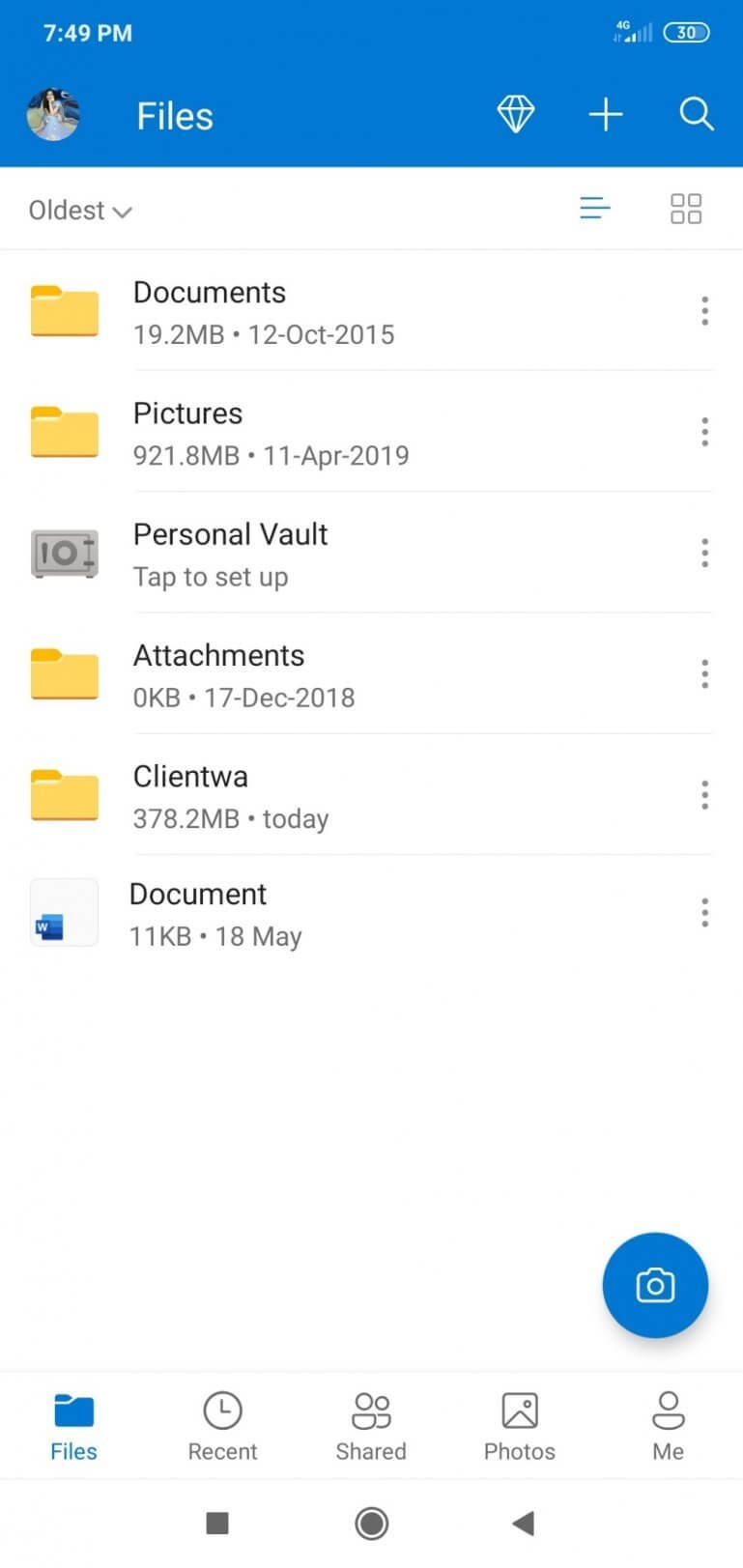The height and width of the screenshot is (1568, 743).
Task: Tap the add new plus icon
Action: coord(606,113)
